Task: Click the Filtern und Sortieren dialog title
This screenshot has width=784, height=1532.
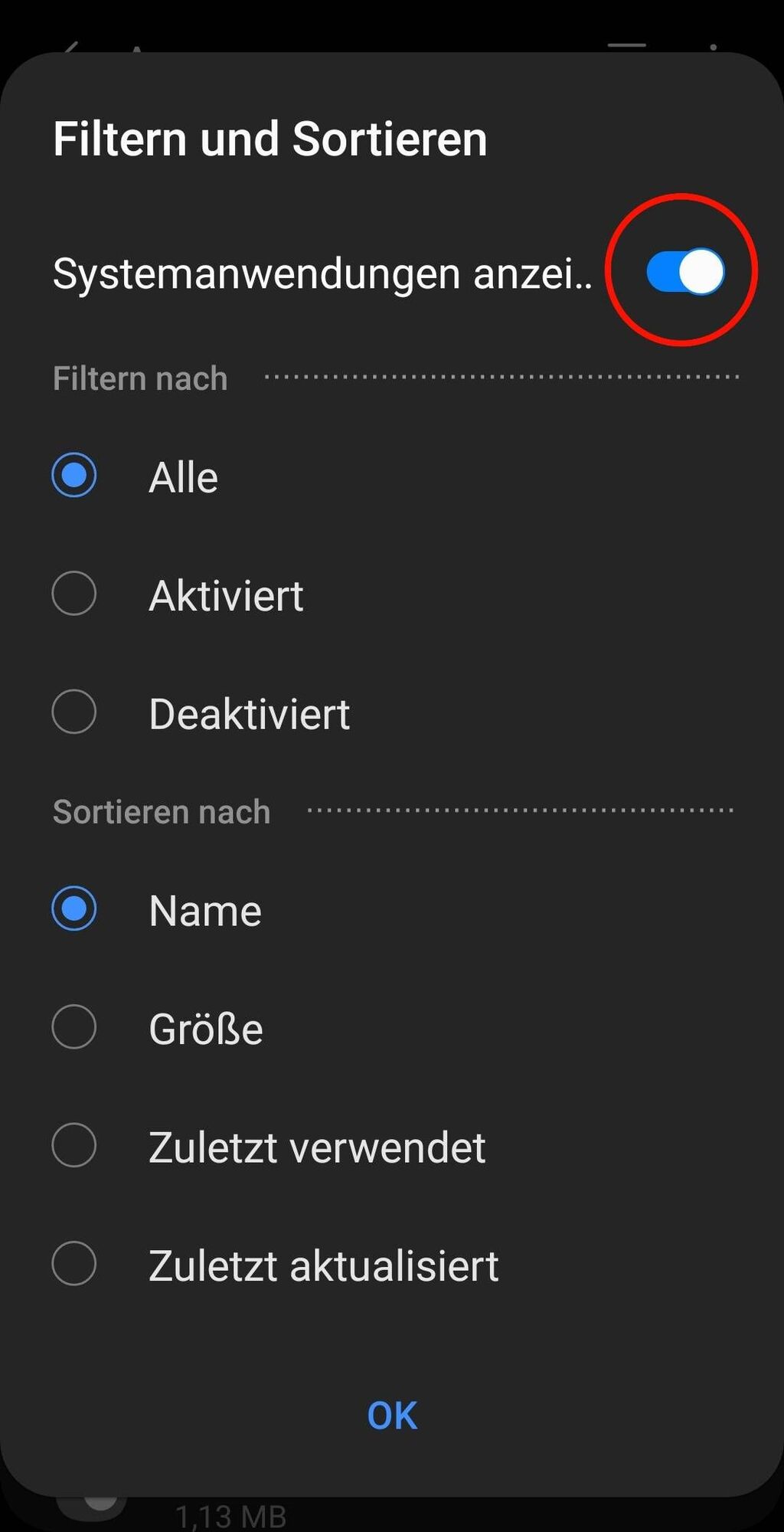Action: tap(269, 139)
